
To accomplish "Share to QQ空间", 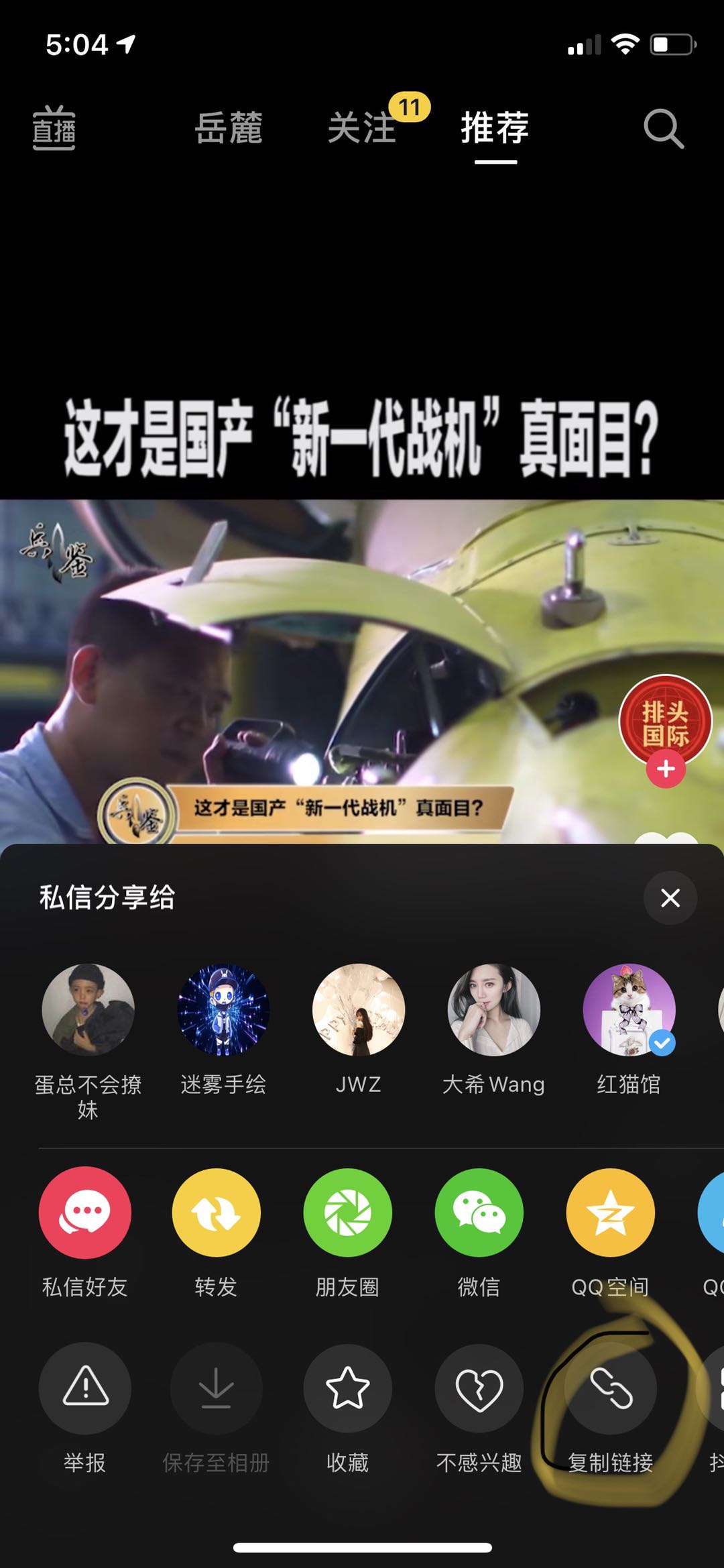I will pyautogui.click(x=610, y=1213).
